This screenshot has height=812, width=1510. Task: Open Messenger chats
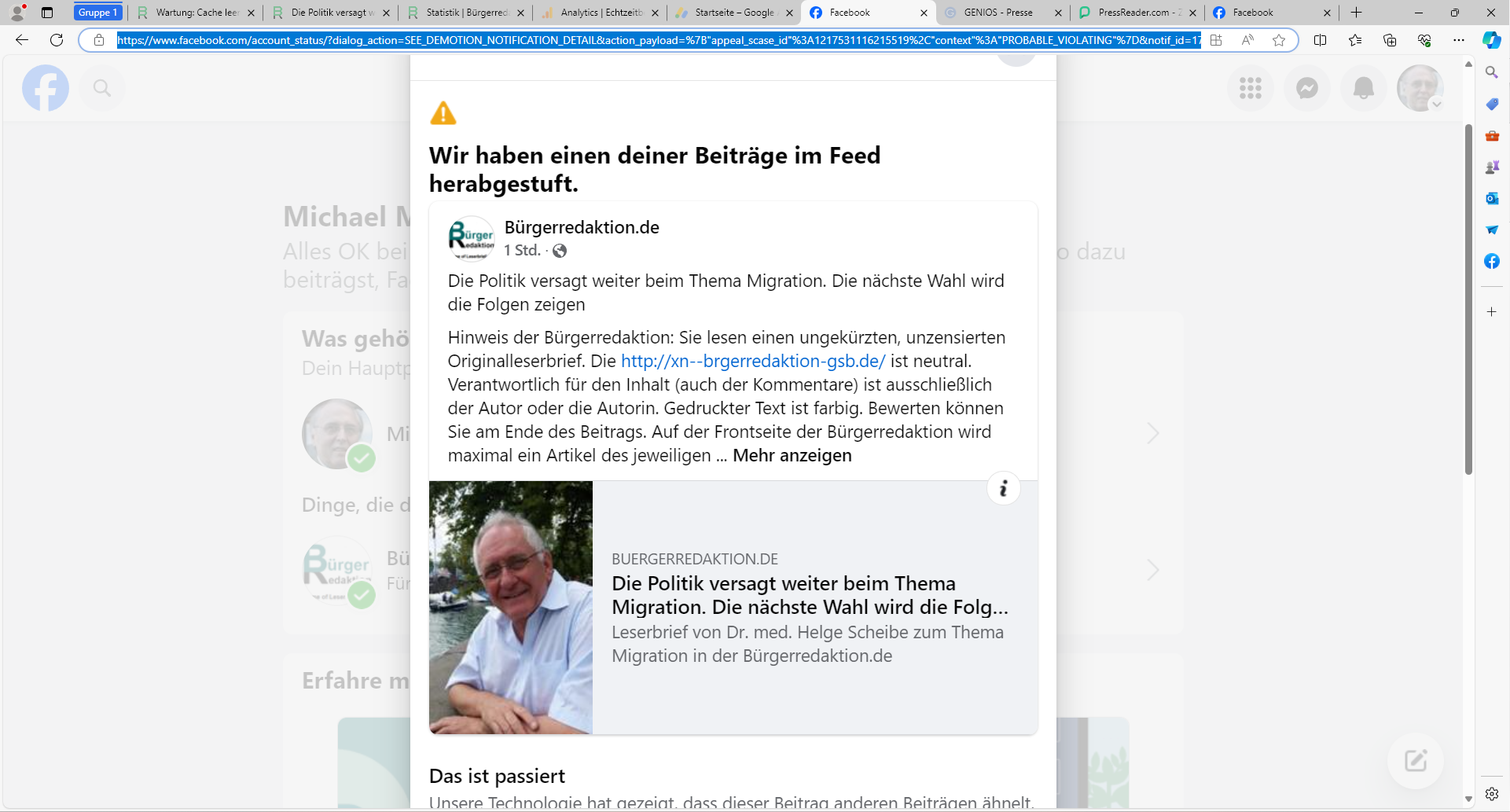(1306, 88)
